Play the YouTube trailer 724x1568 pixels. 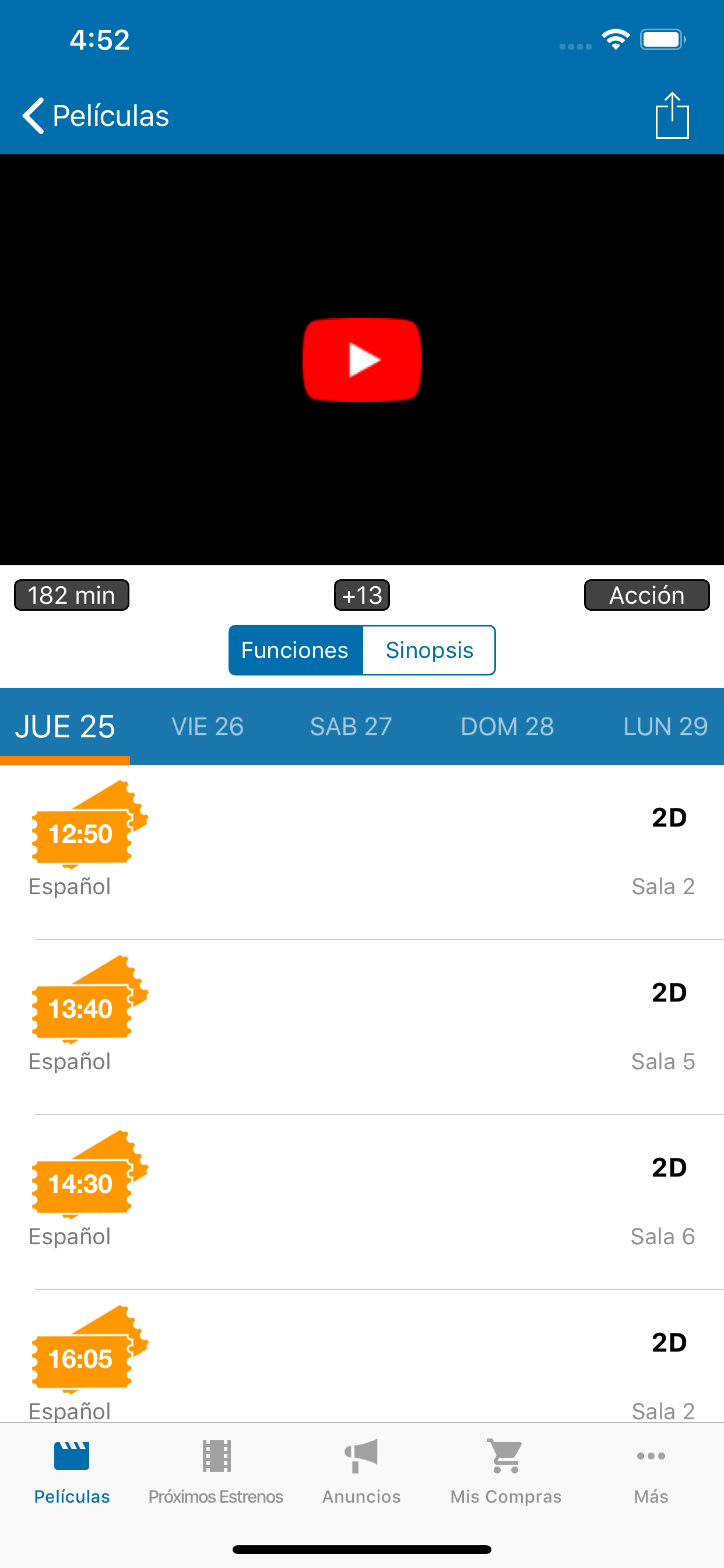(362, 360)
